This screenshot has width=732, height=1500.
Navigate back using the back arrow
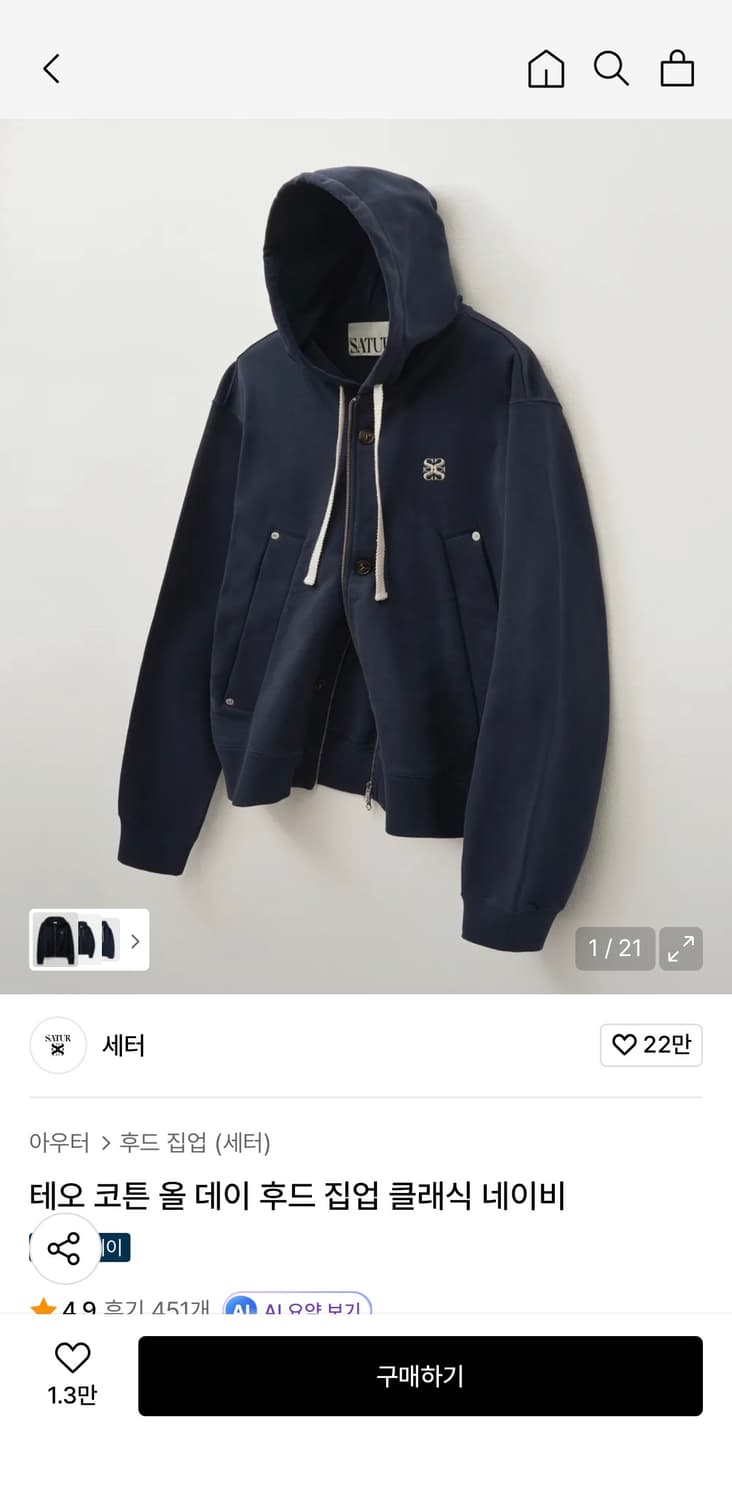coord(50,69)
